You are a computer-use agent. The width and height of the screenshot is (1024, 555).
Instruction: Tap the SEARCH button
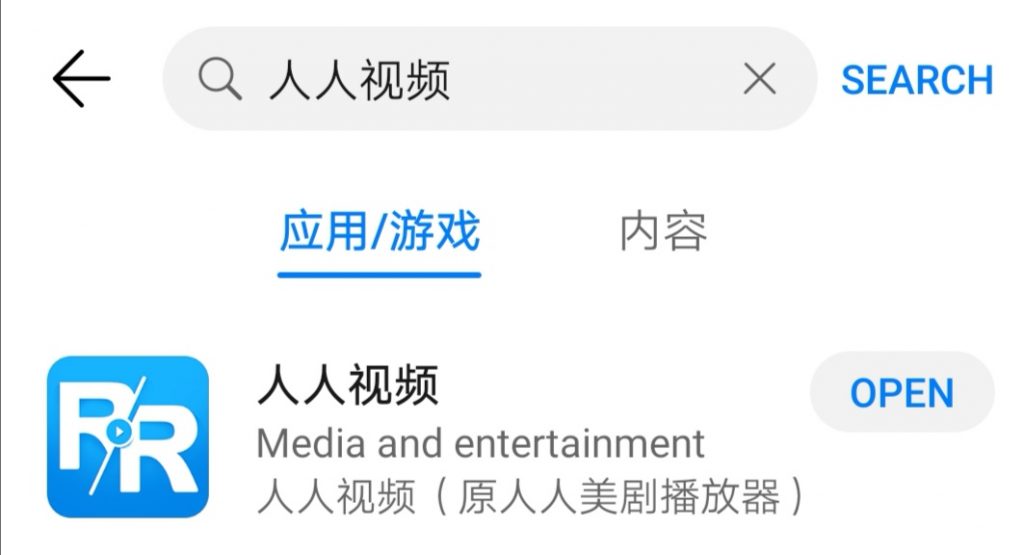pos(916,80)
